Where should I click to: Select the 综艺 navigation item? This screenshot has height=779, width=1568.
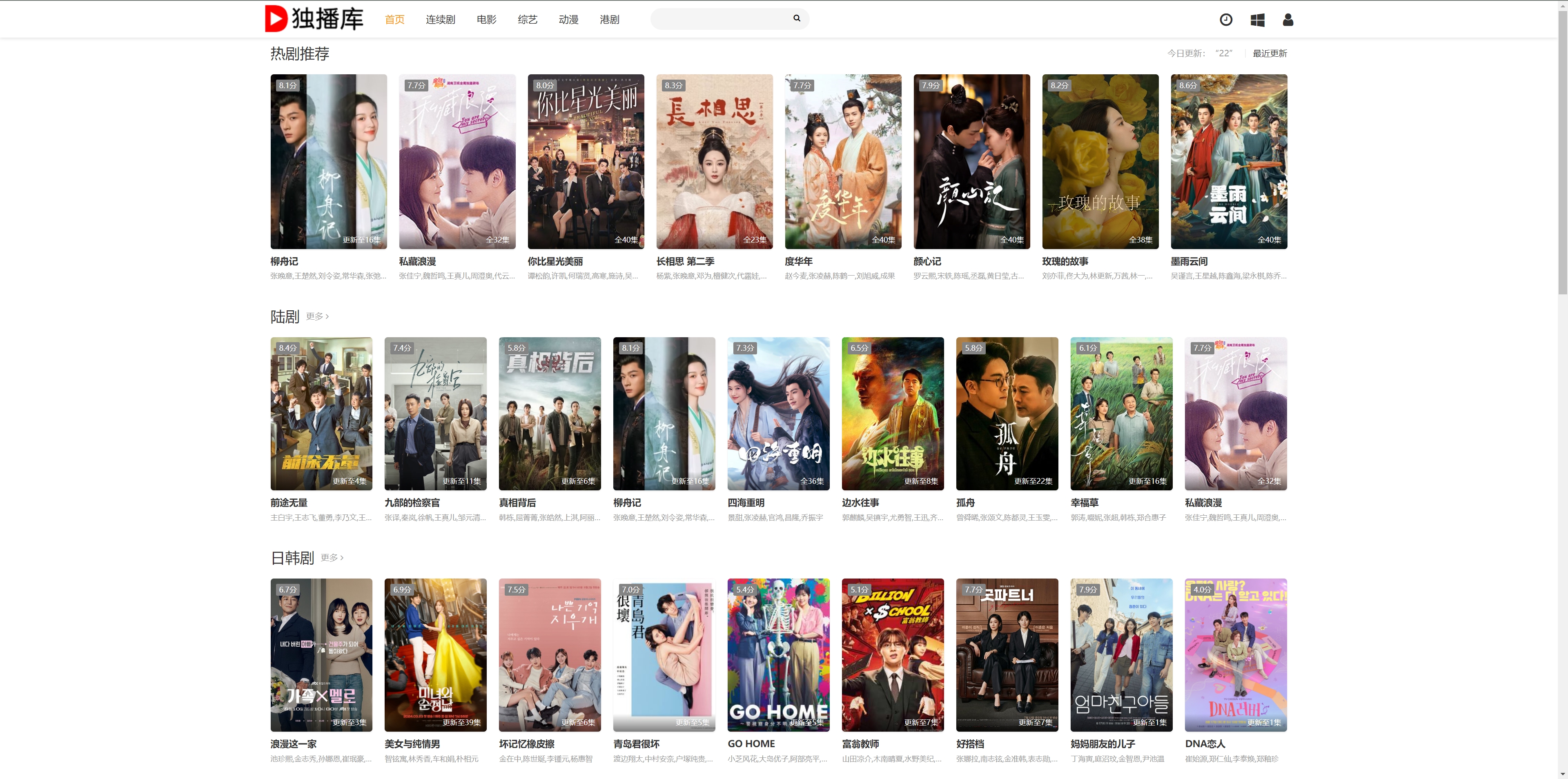pyautogui.click(x=527, y=20)
